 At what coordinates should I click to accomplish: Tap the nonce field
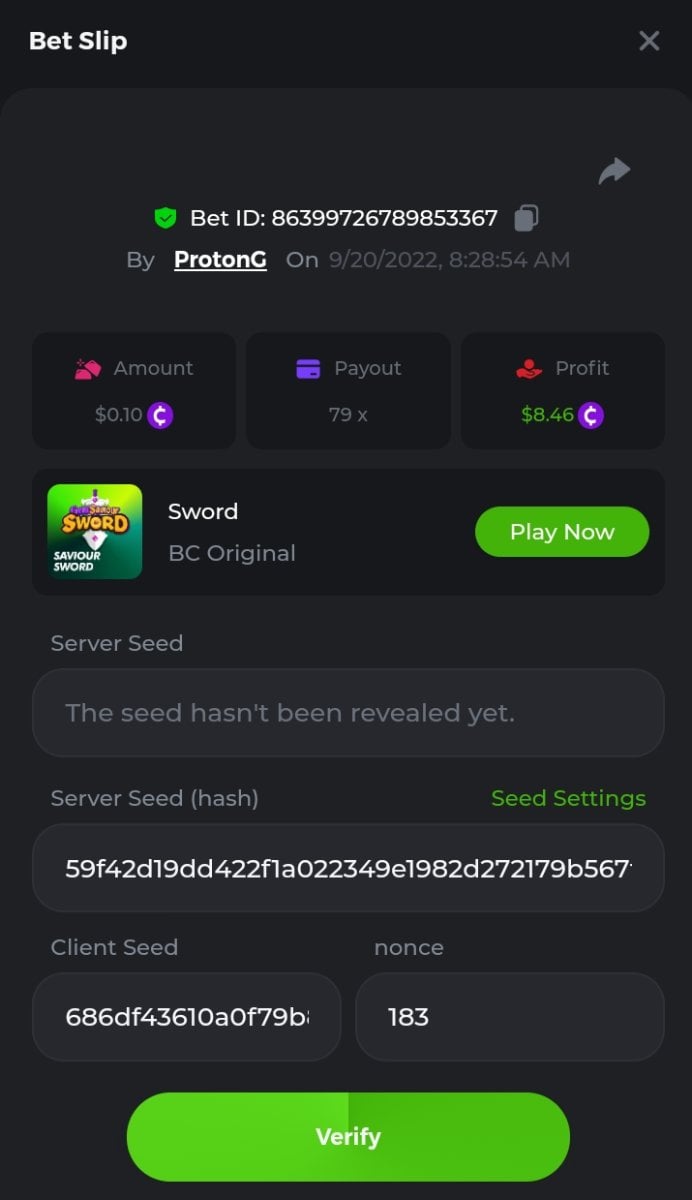(509, 1017)
